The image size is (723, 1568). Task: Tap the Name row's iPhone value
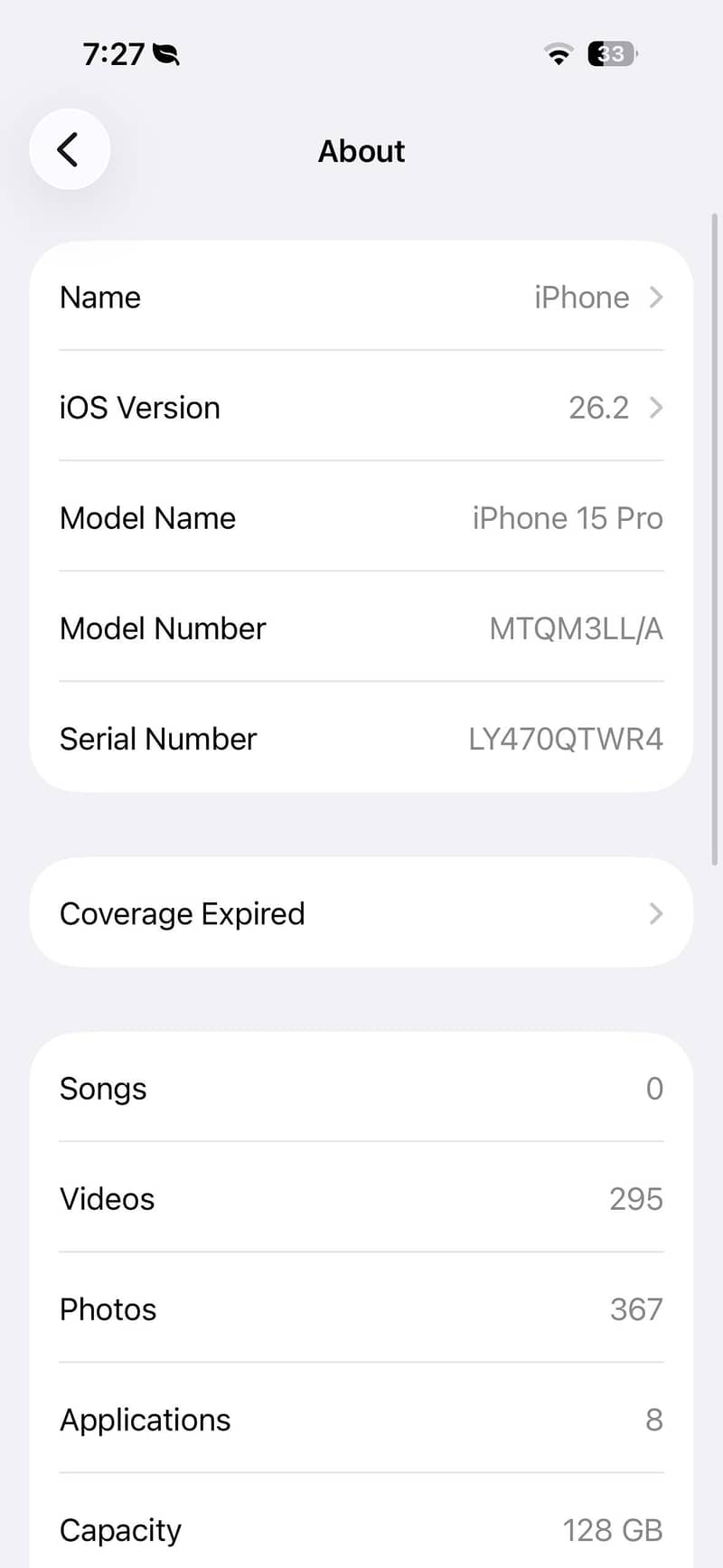(581, 297)
